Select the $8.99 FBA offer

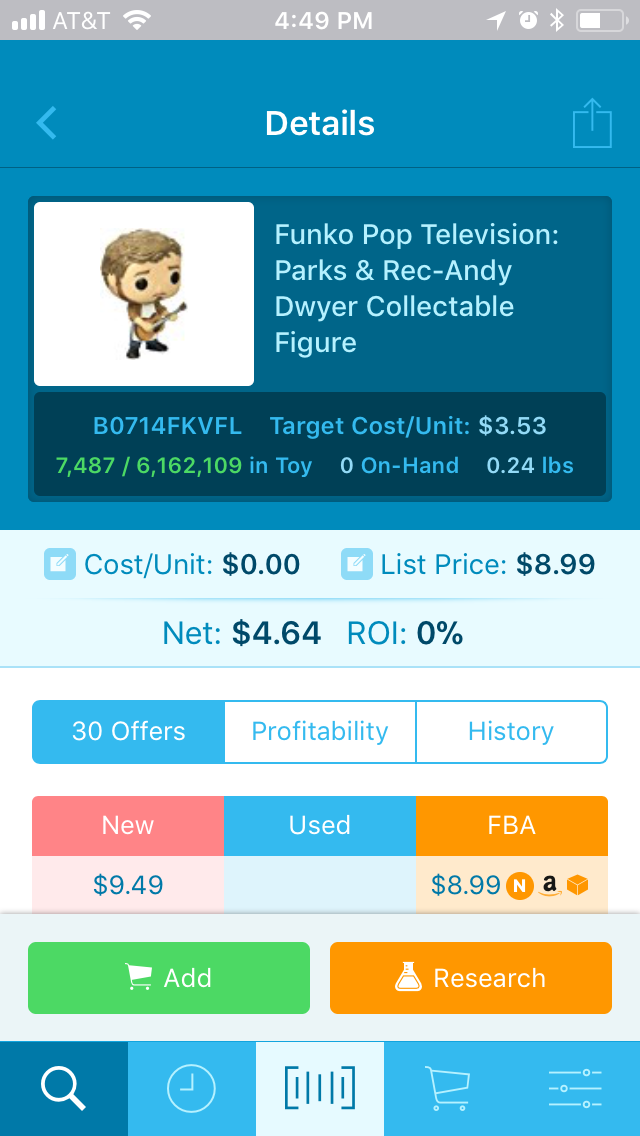[511, 885]
